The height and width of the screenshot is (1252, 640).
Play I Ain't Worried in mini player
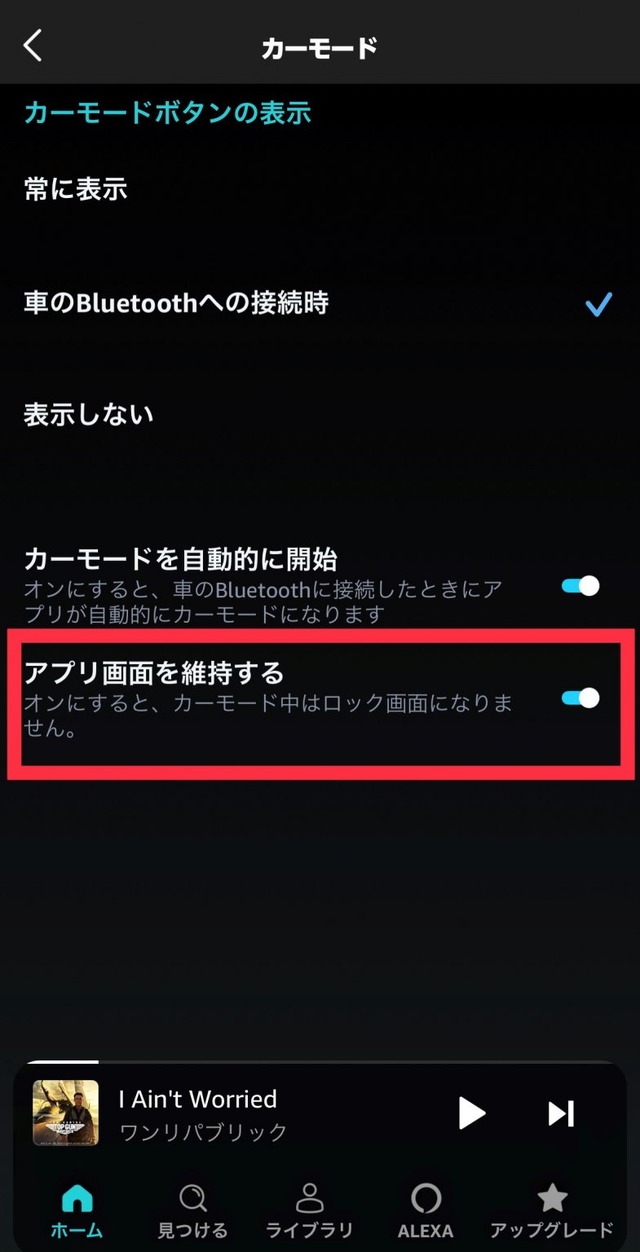[x=471, y=1113]
